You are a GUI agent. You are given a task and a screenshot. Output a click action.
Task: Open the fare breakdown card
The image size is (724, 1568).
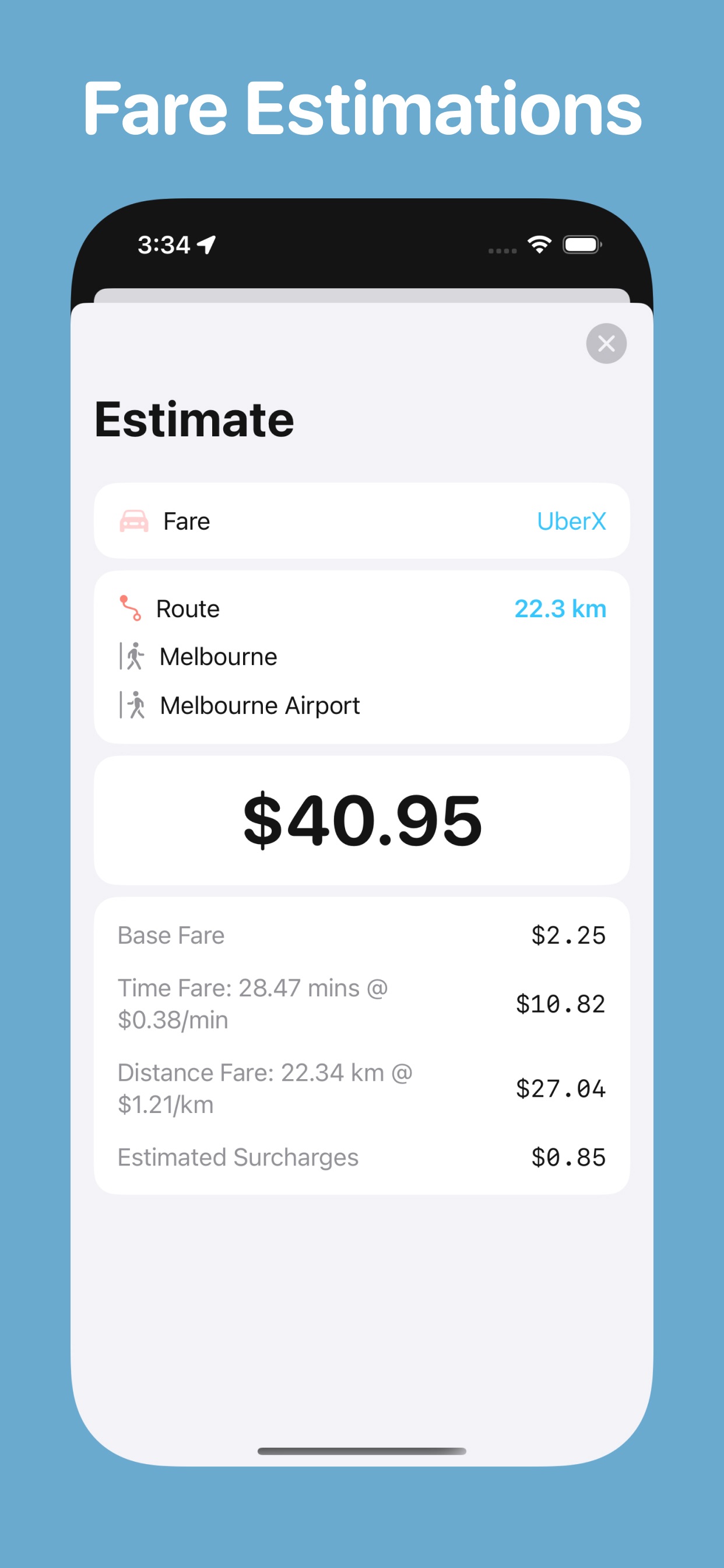pos(362,1046)
